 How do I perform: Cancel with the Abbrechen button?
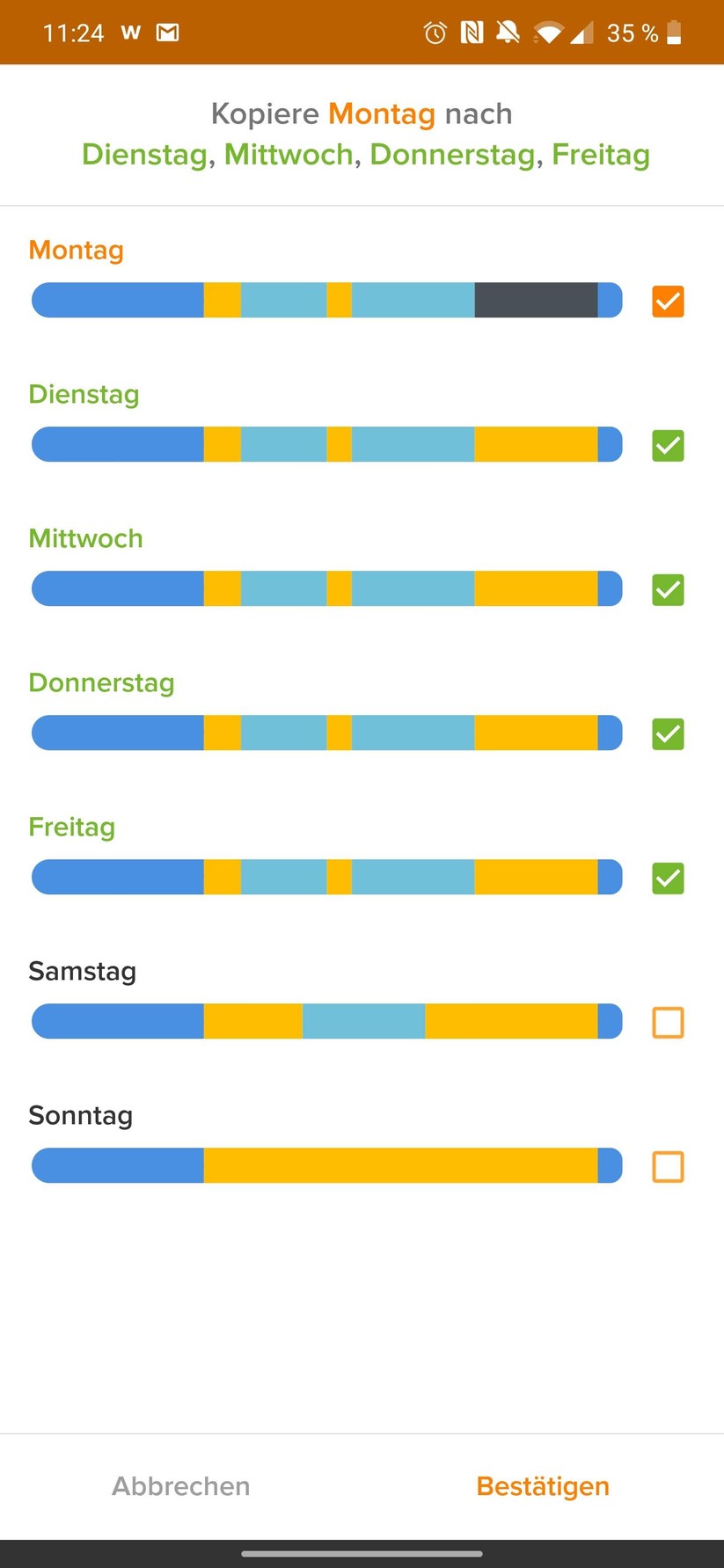click(180, 1486)
